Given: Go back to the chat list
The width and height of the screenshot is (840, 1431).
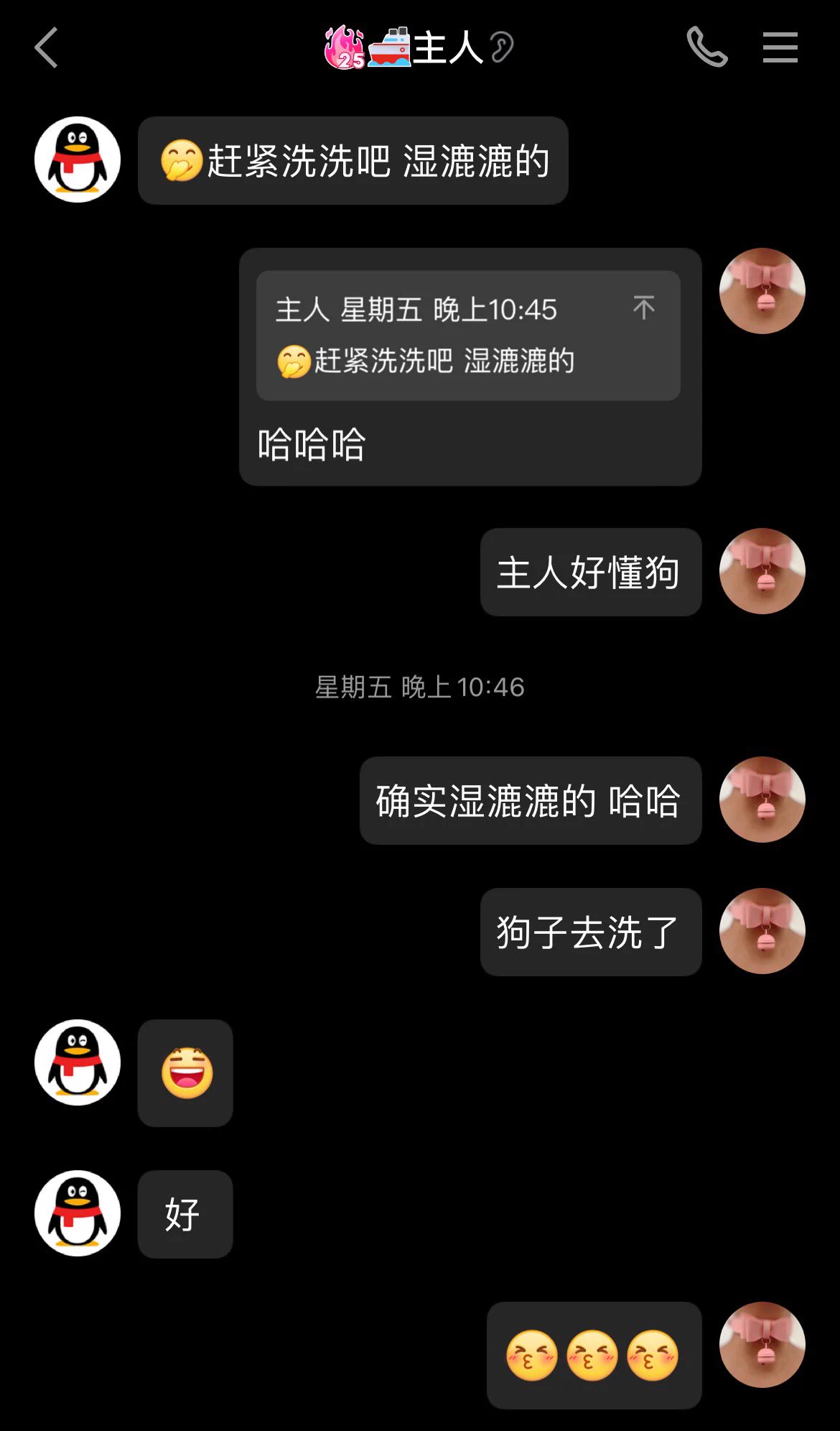Looking at the screenshot, I should [46, 48].
